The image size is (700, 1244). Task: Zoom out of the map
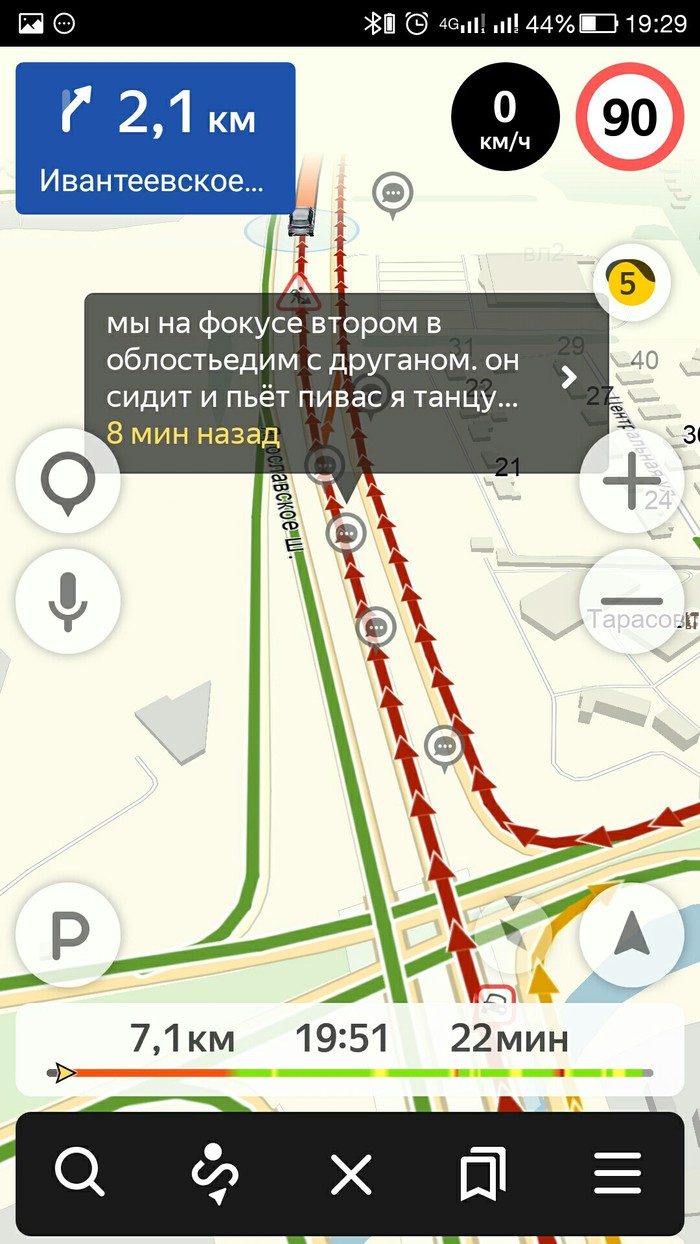coord(631,601)
